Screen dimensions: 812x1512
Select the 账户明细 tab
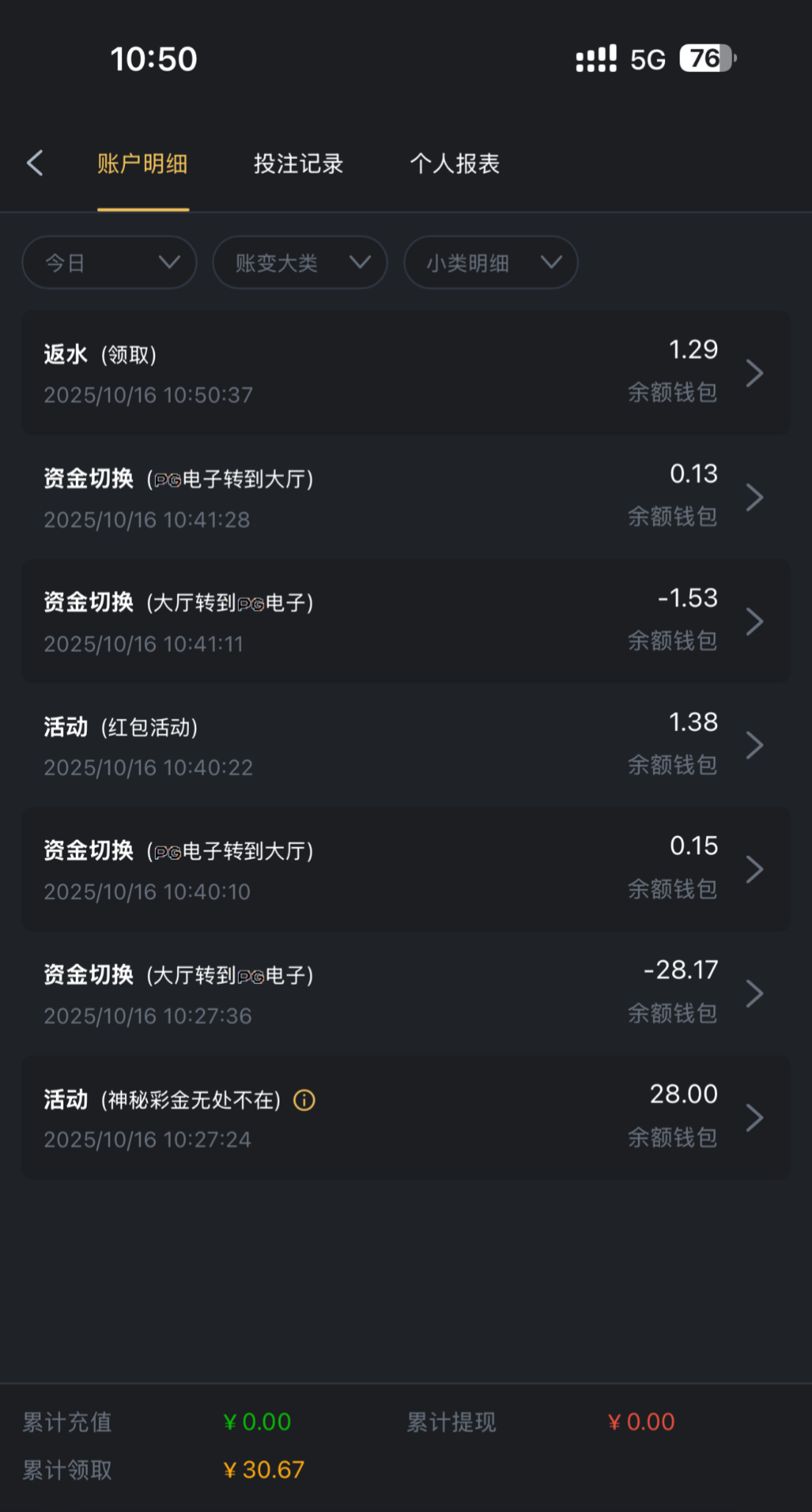pyautogui.click(x=143, y=164)
